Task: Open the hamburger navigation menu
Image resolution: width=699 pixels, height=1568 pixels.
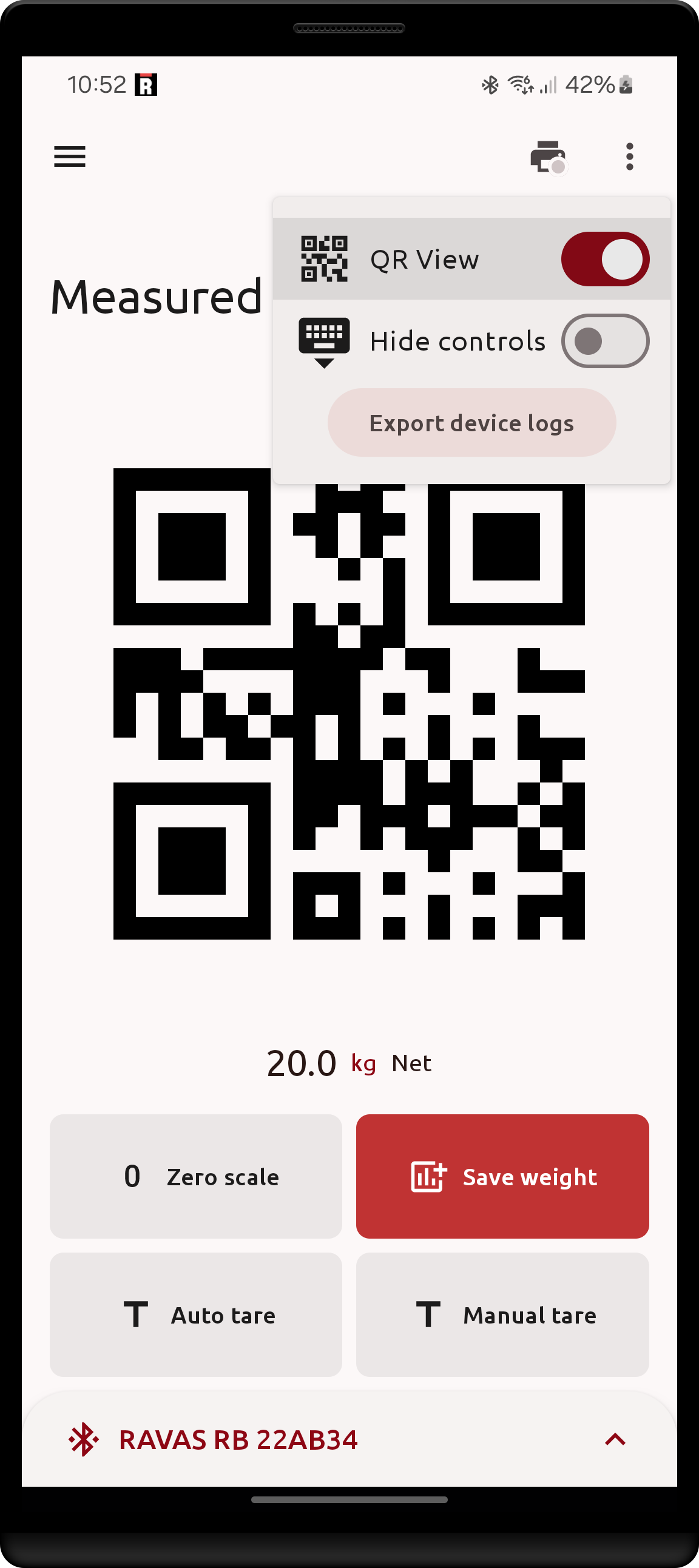Action: pyautogui.click(x=69, y=156)
